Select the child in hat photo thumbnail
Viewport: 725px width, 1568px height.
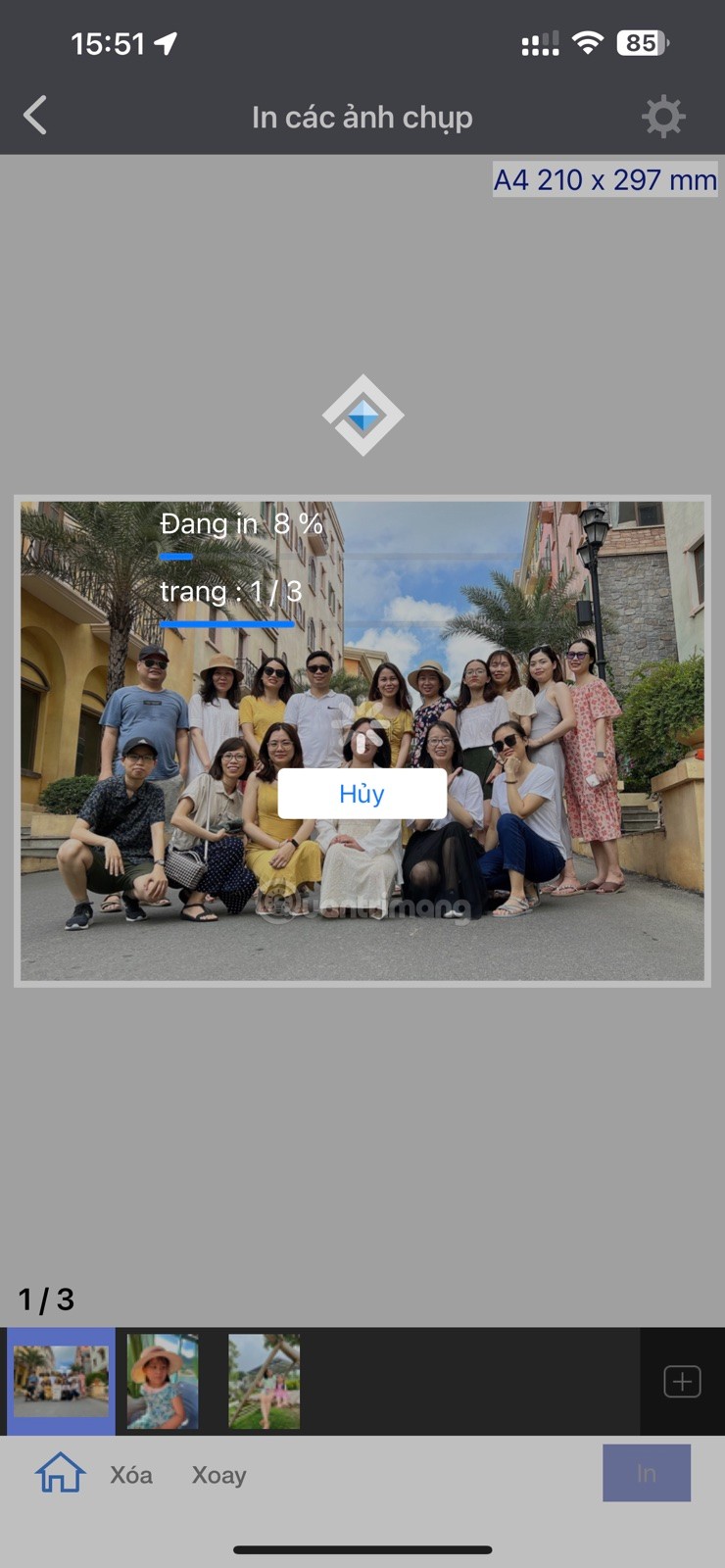click(163, 1381)
